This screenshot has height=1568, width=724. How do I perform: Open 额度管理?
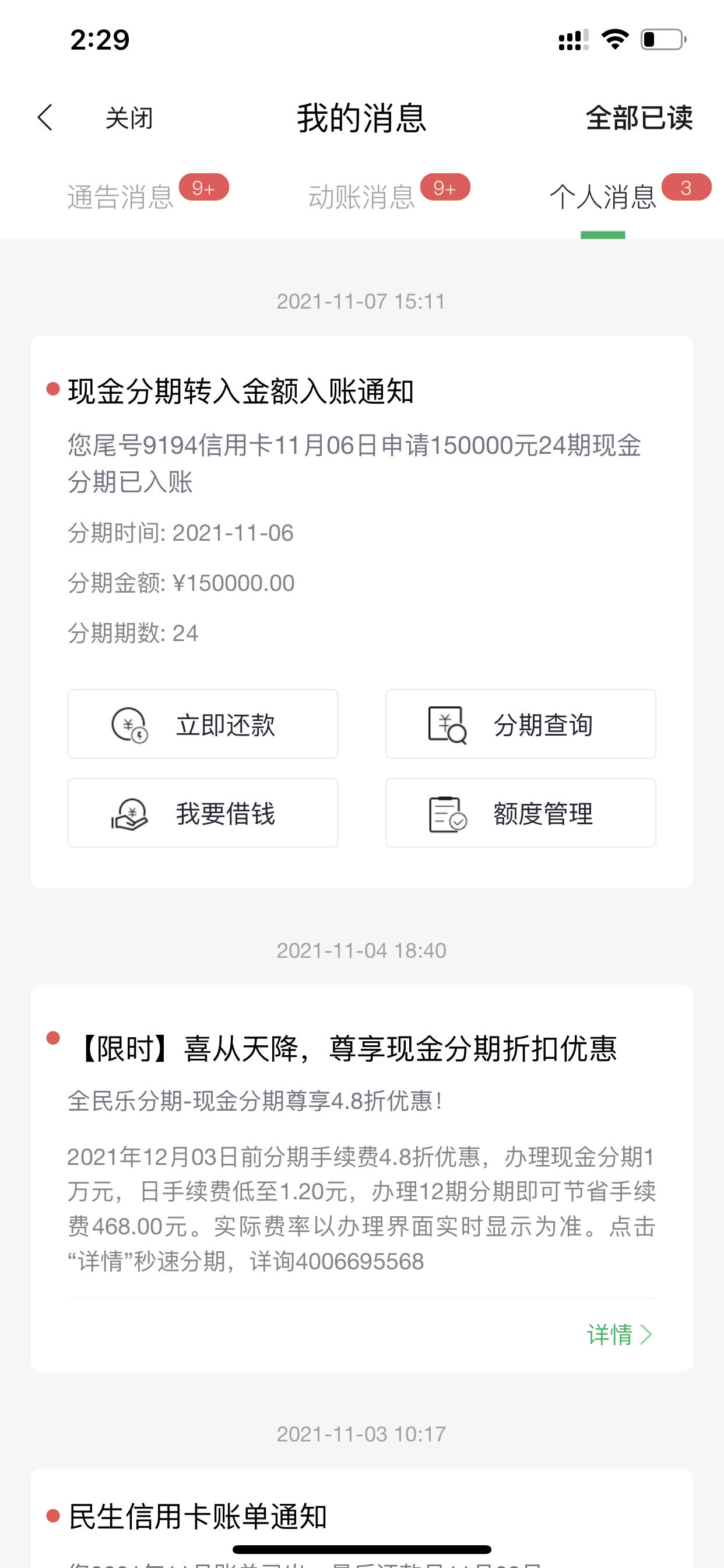pos(521,813)
